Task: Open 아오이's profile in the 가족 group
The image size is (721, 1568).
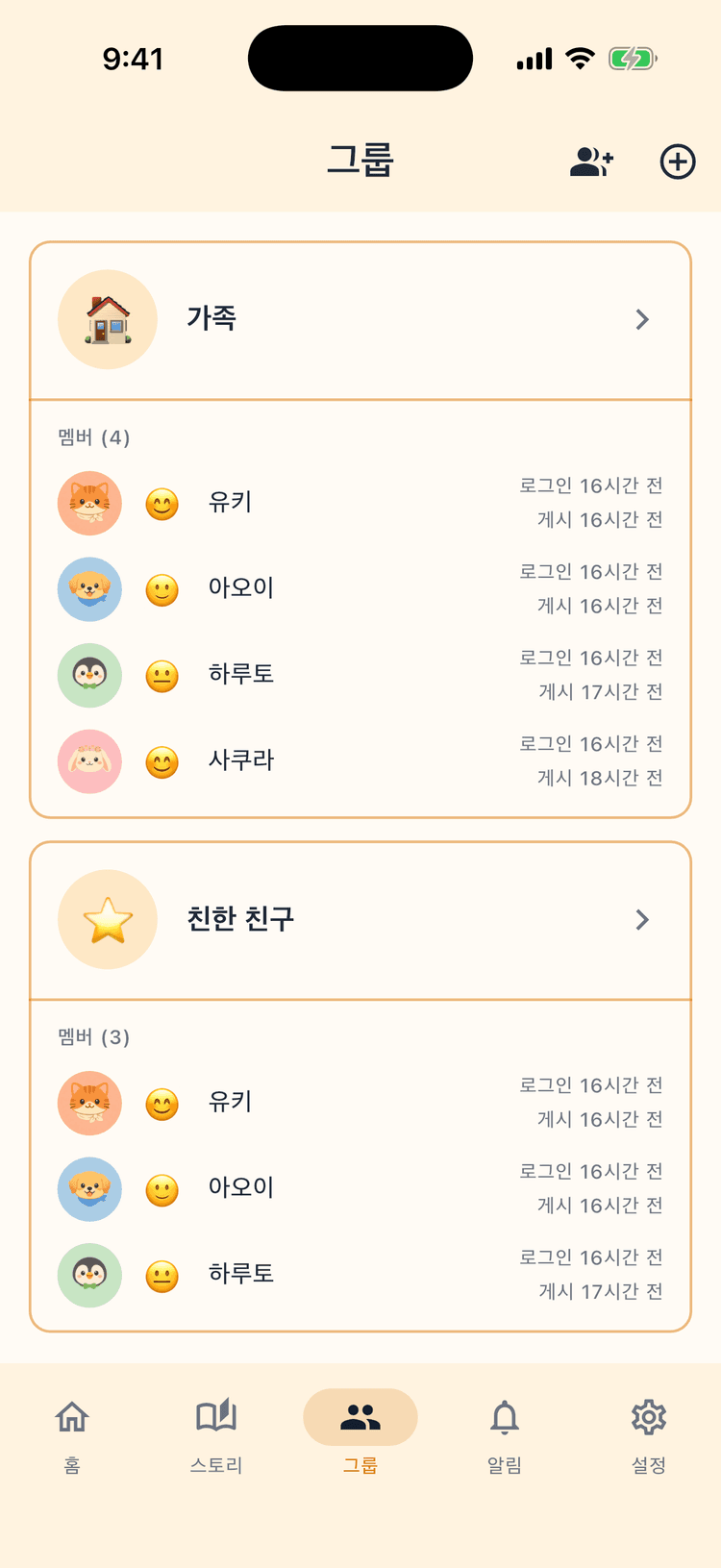Action: tap(240, 589)
